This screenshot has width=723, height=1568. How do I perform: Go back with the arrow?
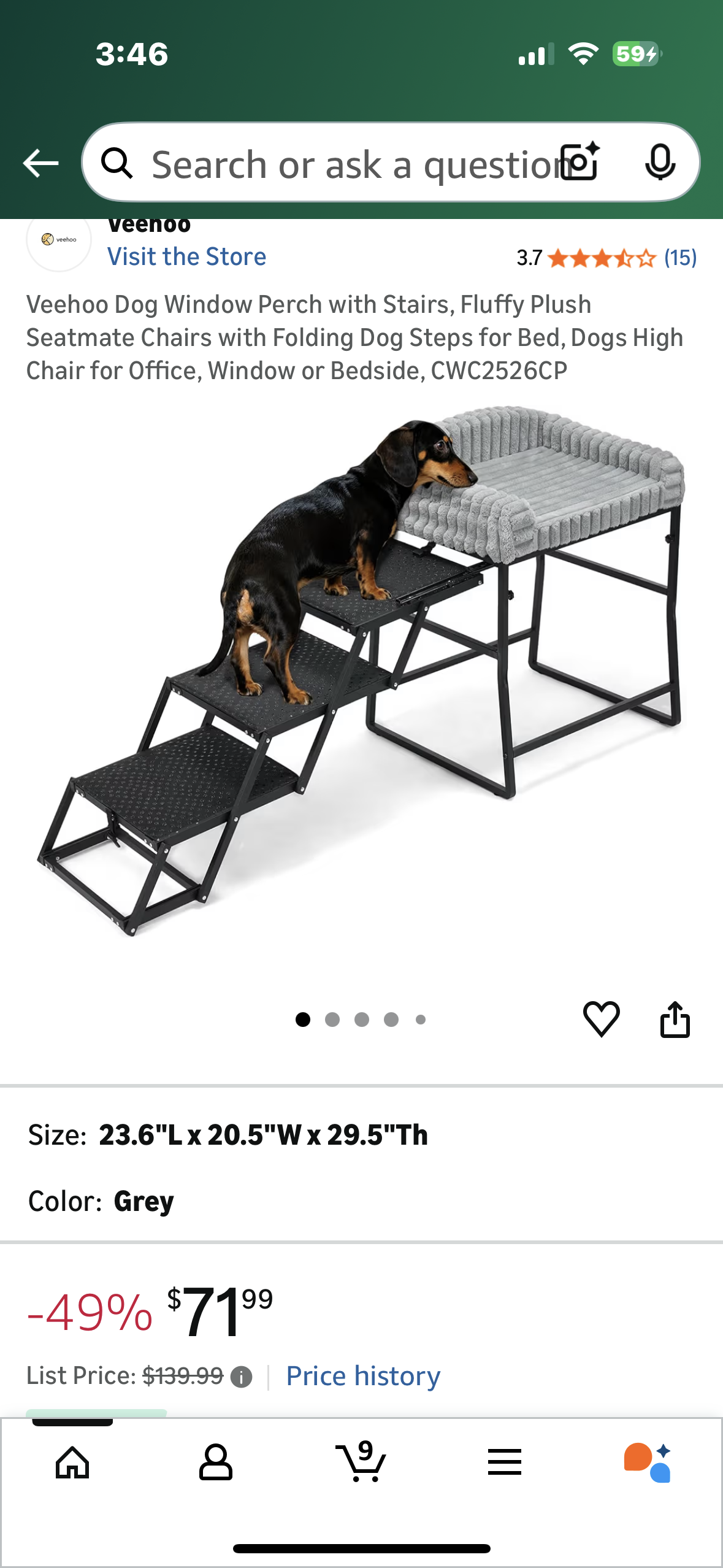pyautogui.click(x=40, y=163)
